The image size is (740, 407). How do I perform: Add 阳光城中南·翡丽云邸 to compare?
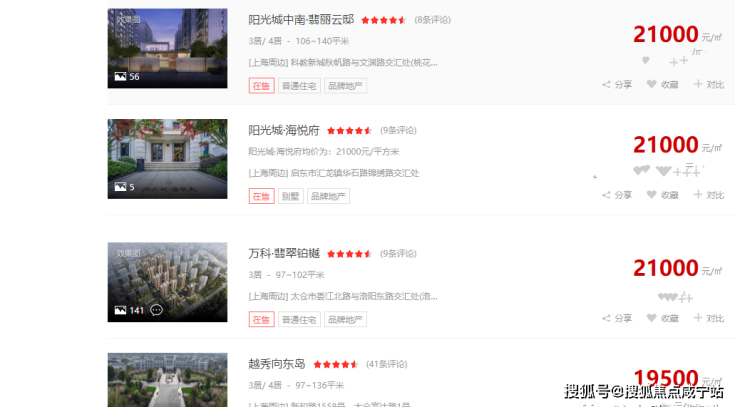(x=709, y=85)
